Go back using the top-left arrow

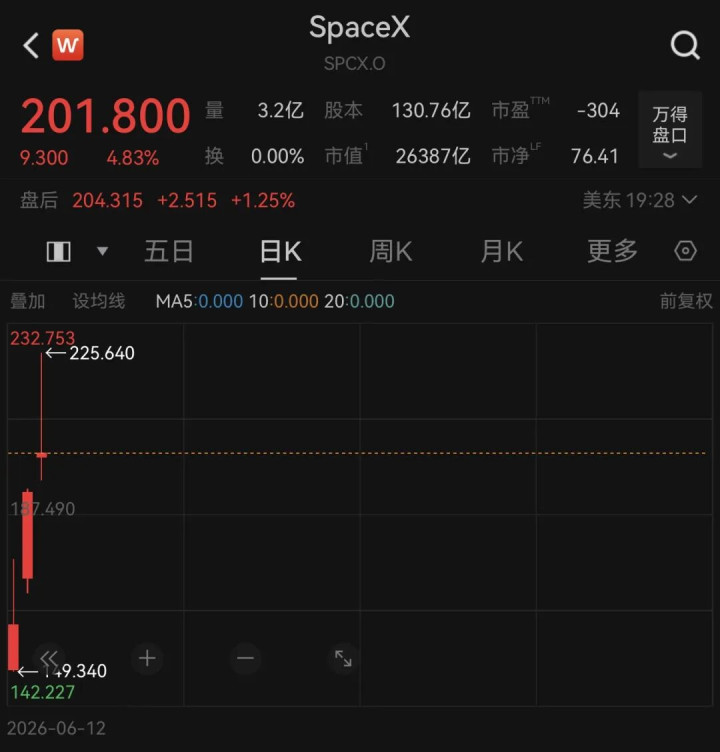(31, 46)
